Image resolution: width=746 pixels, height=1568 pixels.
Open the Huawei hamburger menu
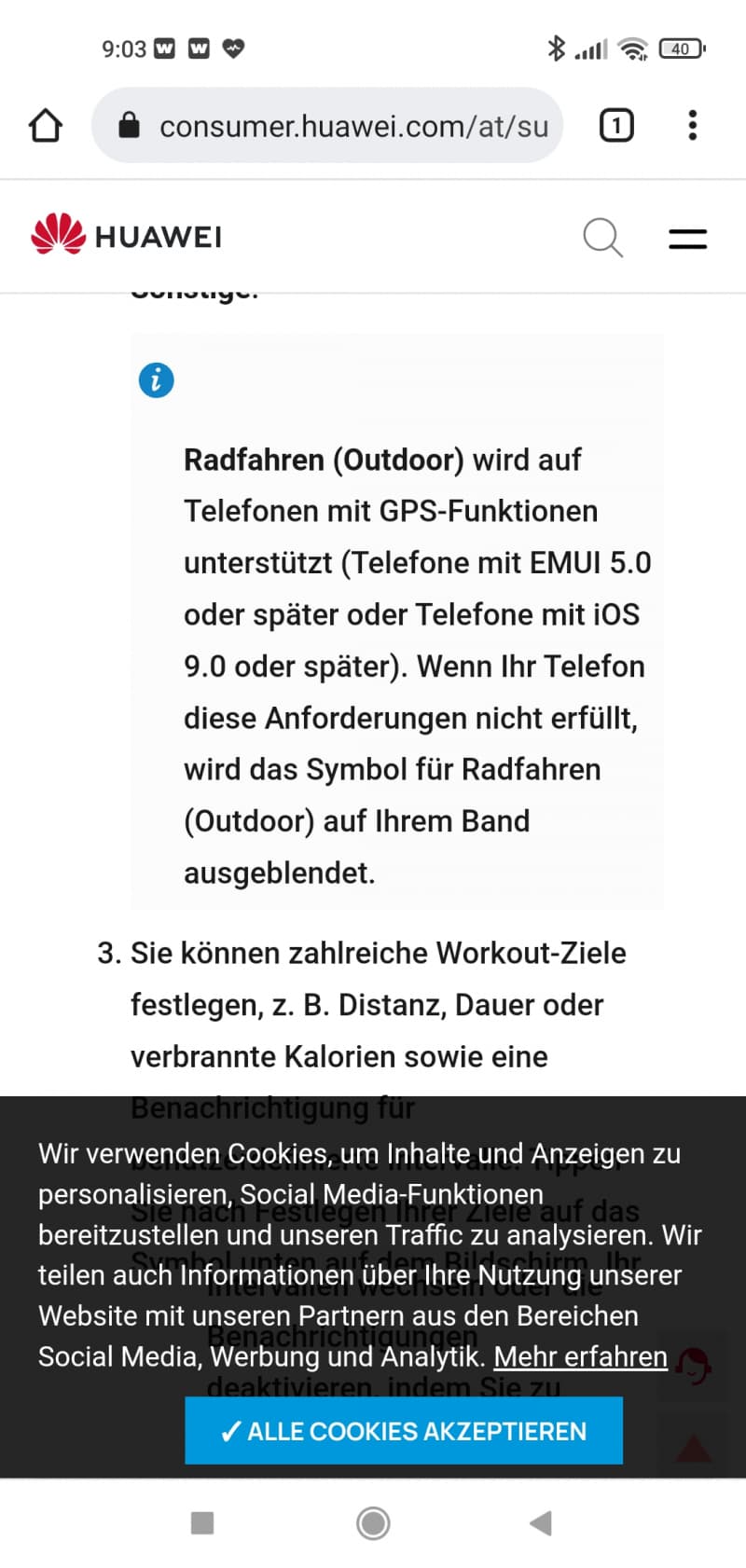point(688,239)
